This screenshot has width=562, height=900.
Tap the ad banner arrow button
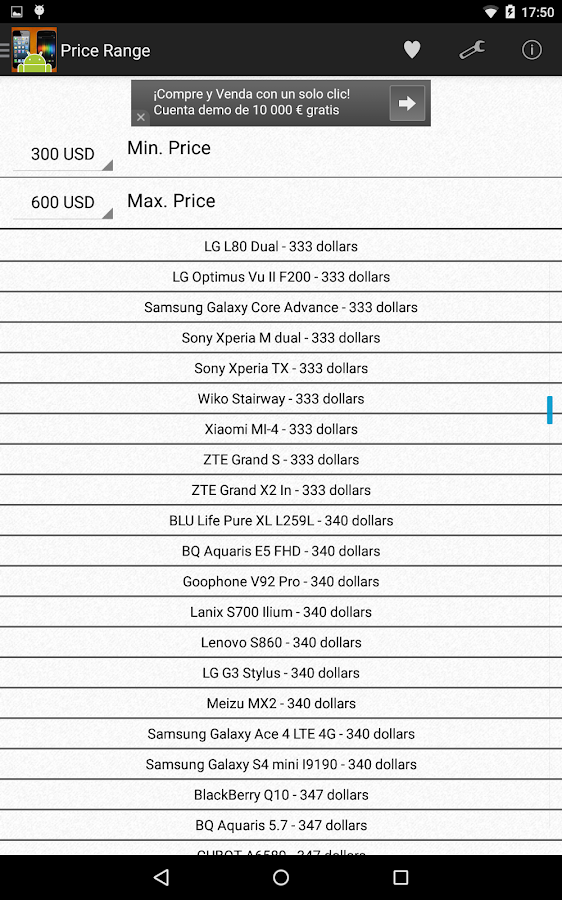point(407,103)
